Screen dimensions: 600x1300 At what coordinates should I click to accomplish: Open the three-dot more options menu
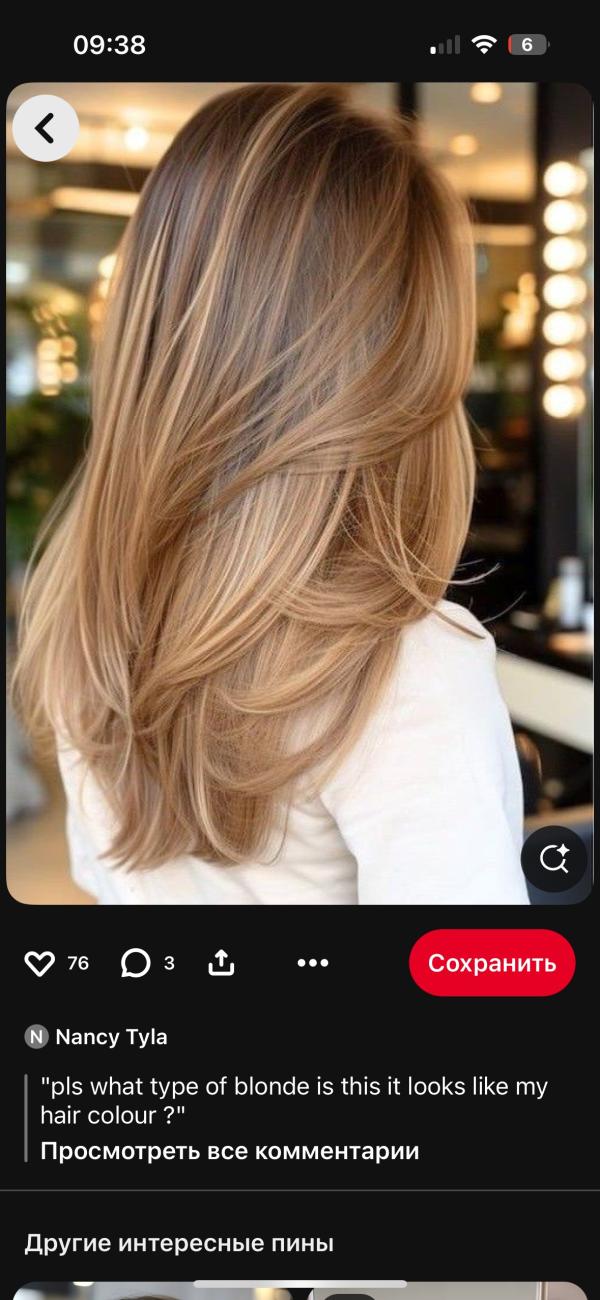(x=313, y=963)
